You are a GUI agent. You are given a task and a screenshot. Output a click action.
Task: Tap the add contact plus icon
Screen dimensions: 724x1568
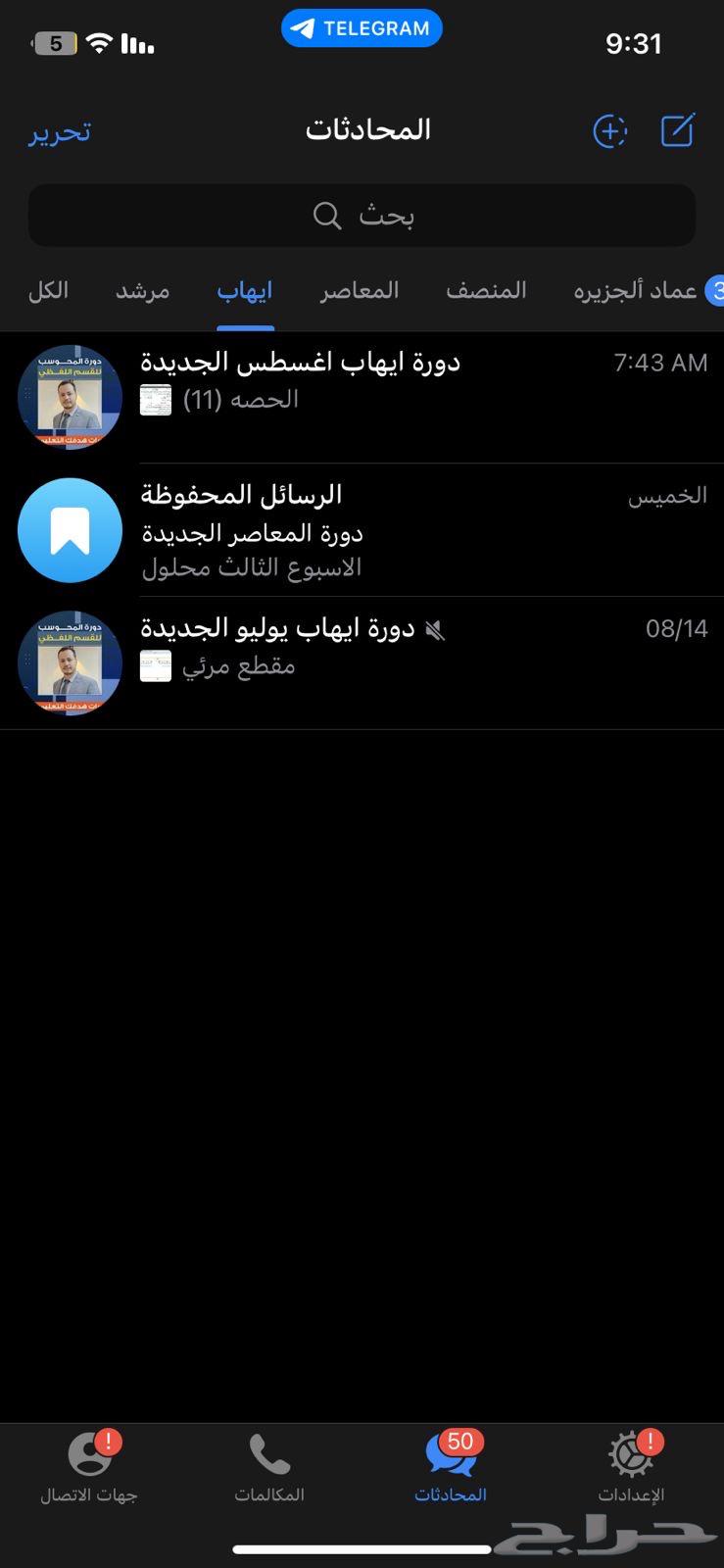coord(609,129)
